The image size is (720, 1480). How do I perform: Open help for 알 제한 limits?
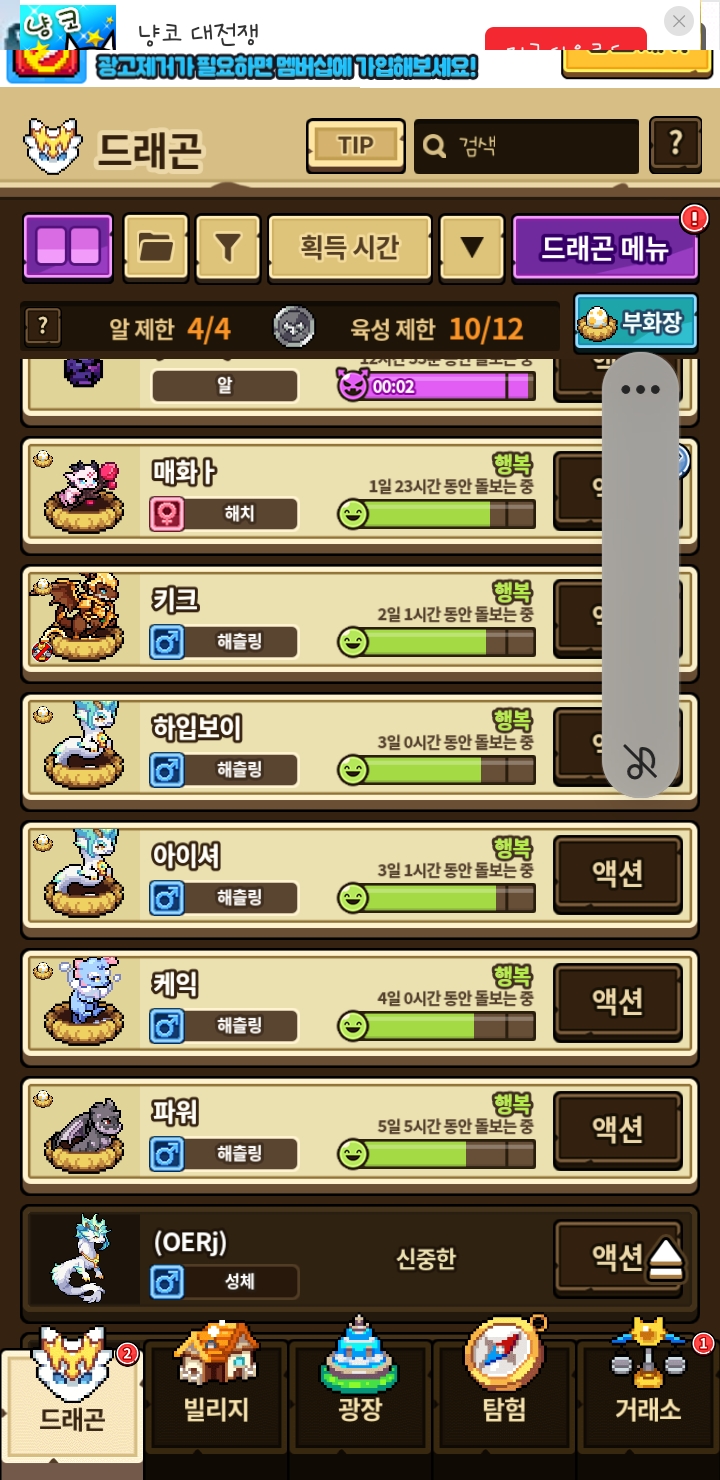tap(42, 326)
